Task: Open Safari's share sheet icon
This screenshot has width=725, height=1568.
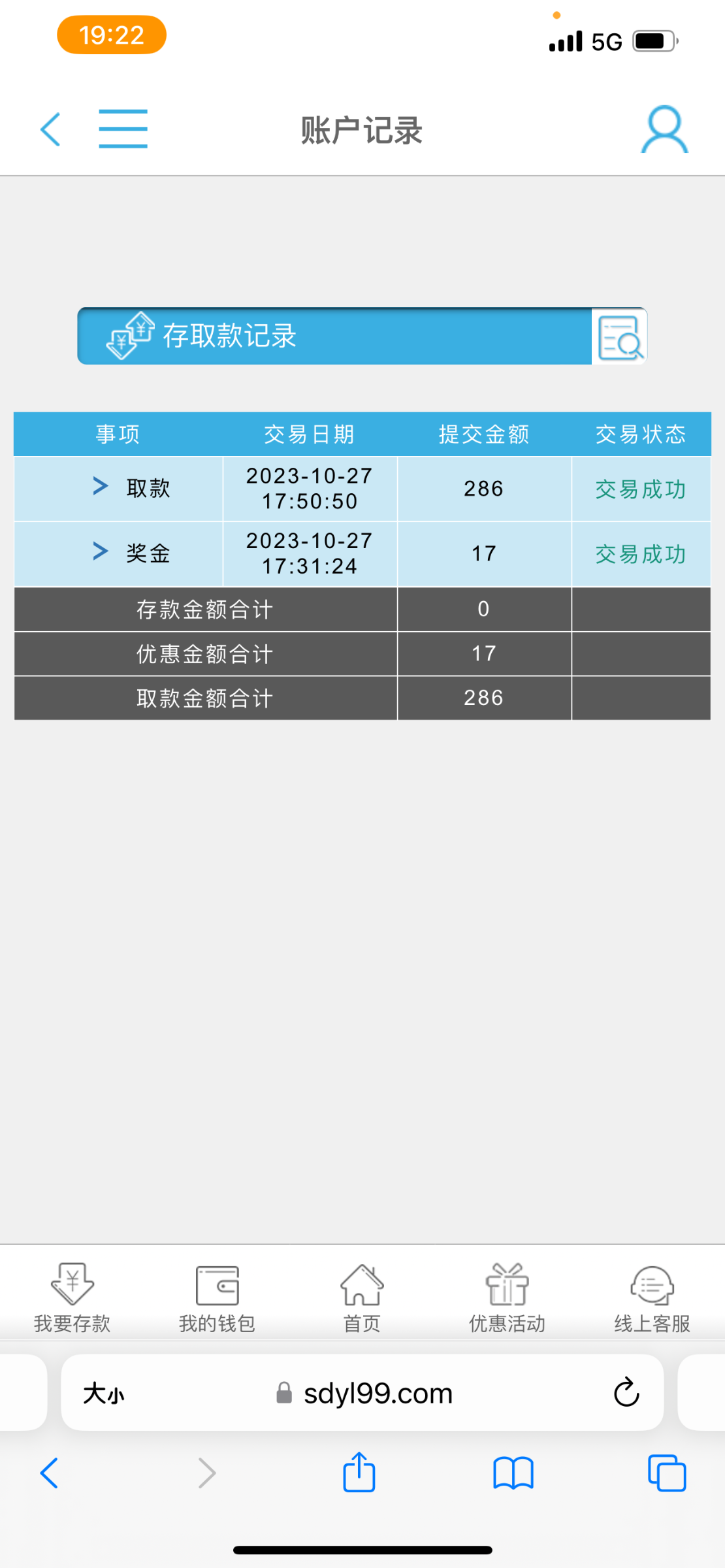Action: (x=357, y=1473)
